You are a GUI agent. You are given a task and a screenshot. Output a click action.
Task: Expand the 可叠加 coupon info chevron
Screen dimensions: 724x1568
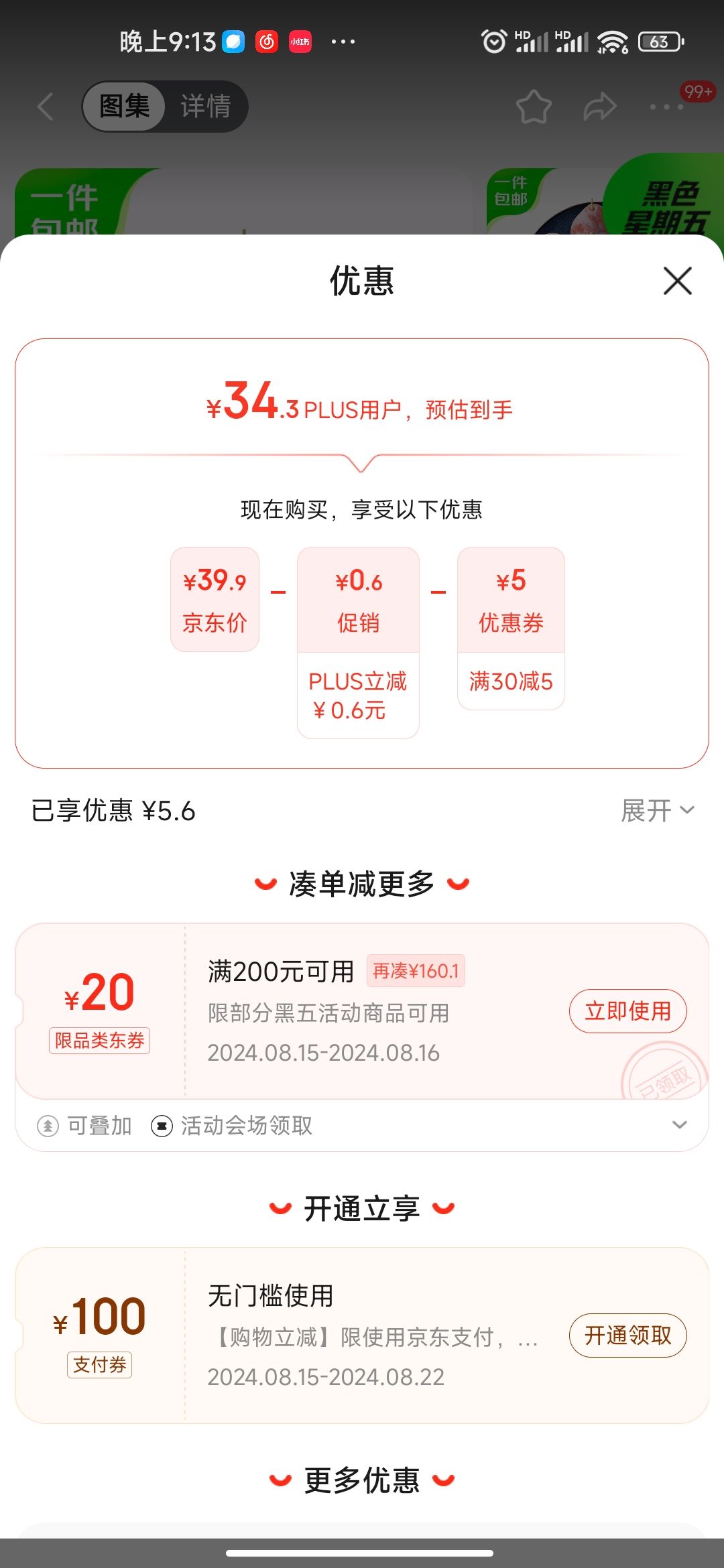coord(679,1125)
